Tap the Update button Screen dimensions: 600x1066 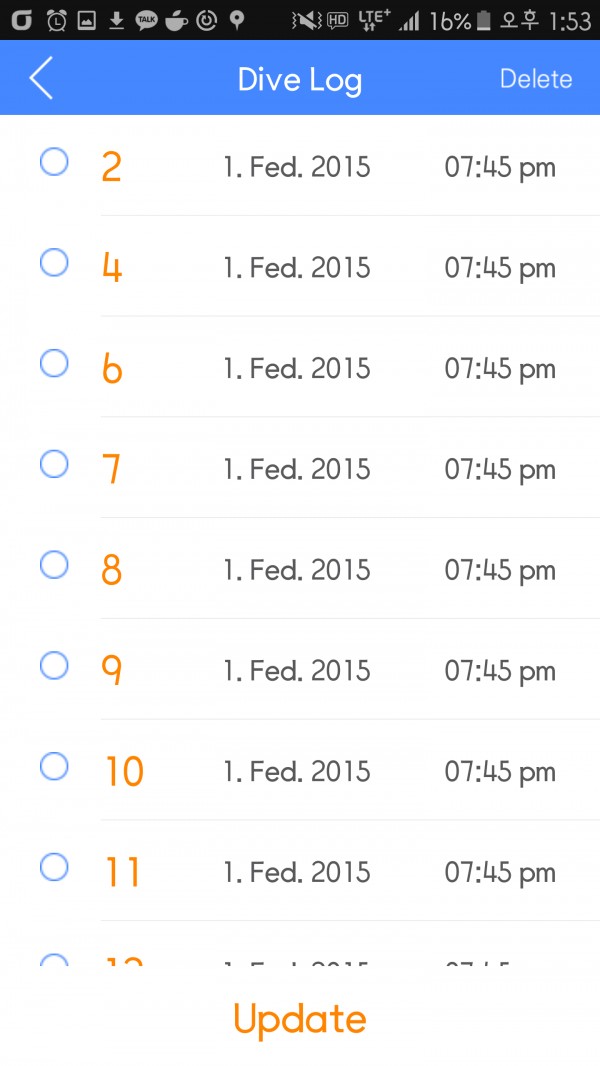(300, 1020)
